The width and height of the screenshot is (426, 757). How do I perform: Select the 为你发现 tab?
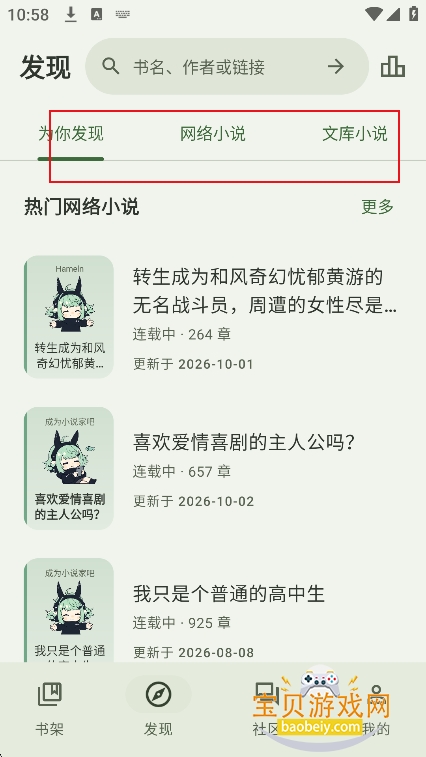point(71,134)
